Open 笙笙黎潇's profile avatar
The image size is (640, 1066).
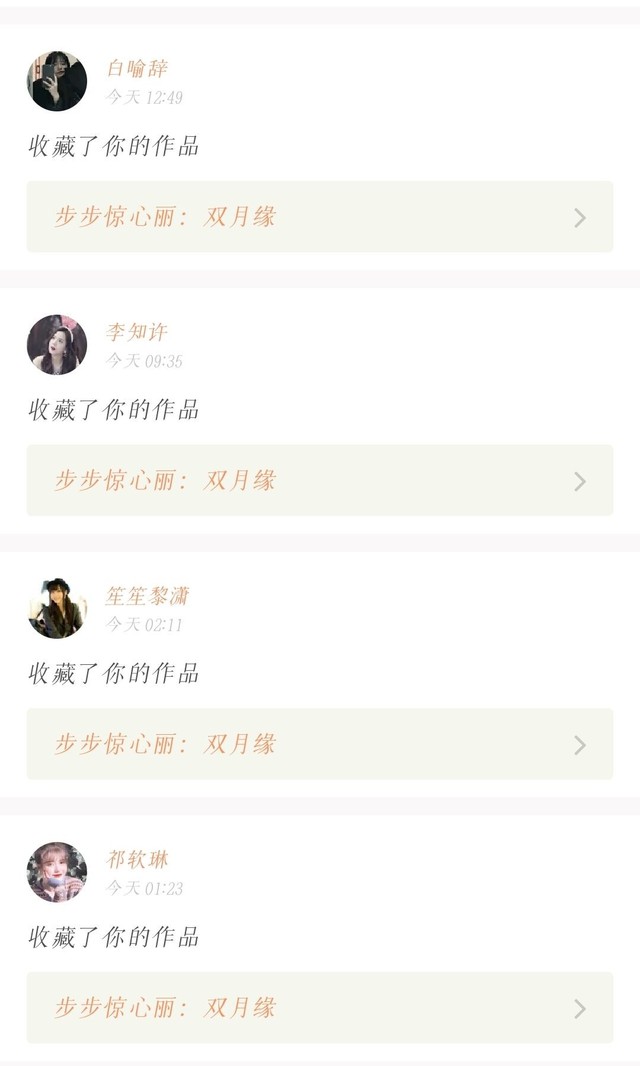pos(57,608)
